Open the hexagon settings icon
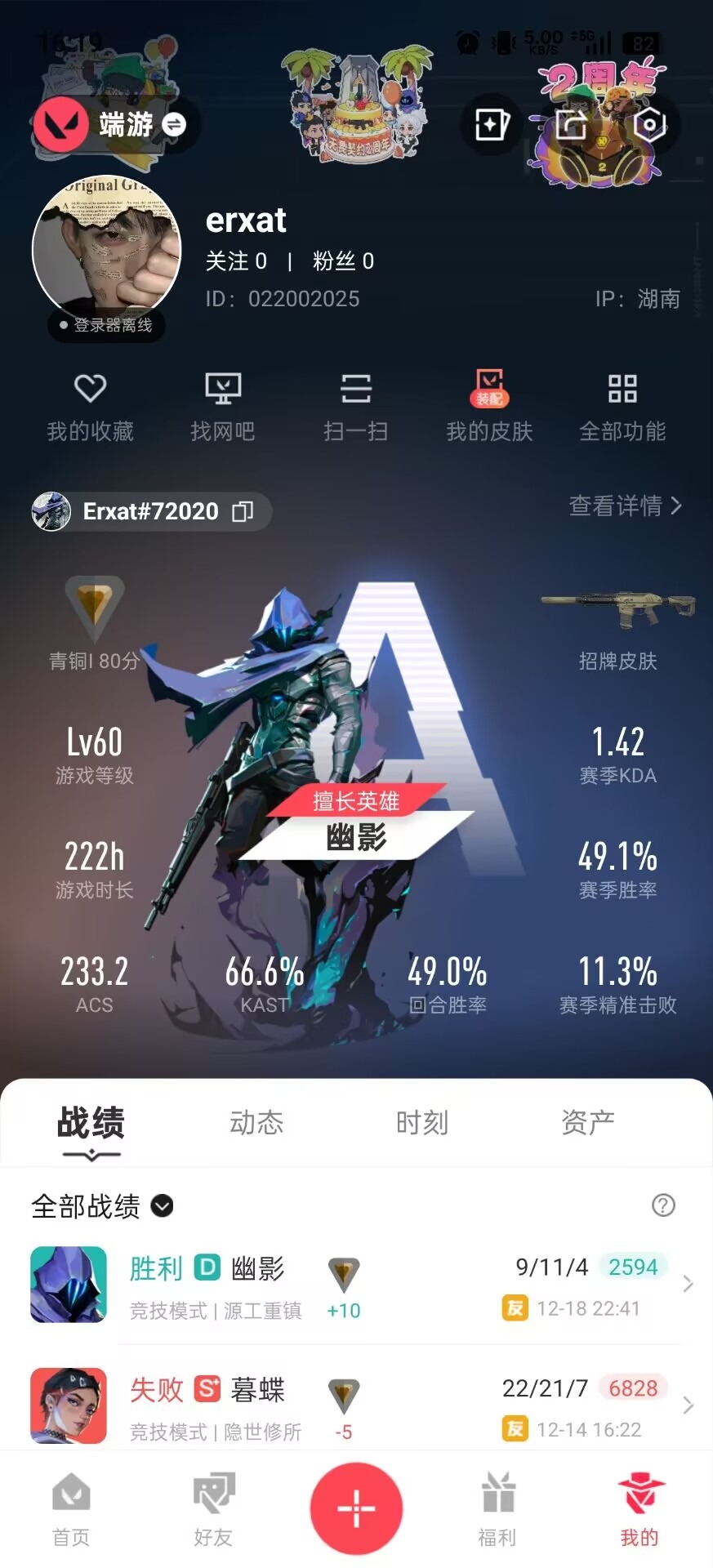 click(649, 124)
